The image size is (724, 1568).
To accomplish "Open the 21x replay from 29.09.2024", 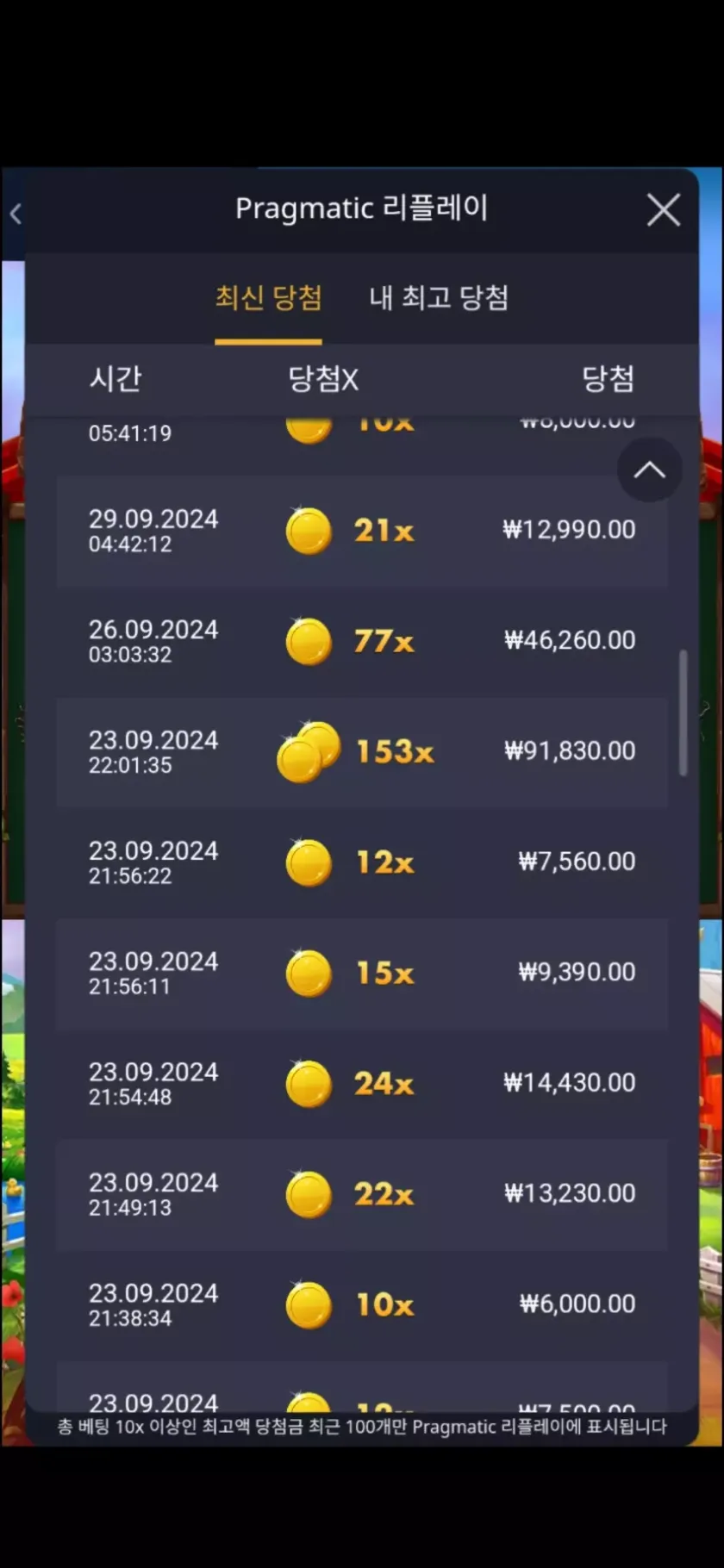I will pyautogui.click(x=362, y=531).
